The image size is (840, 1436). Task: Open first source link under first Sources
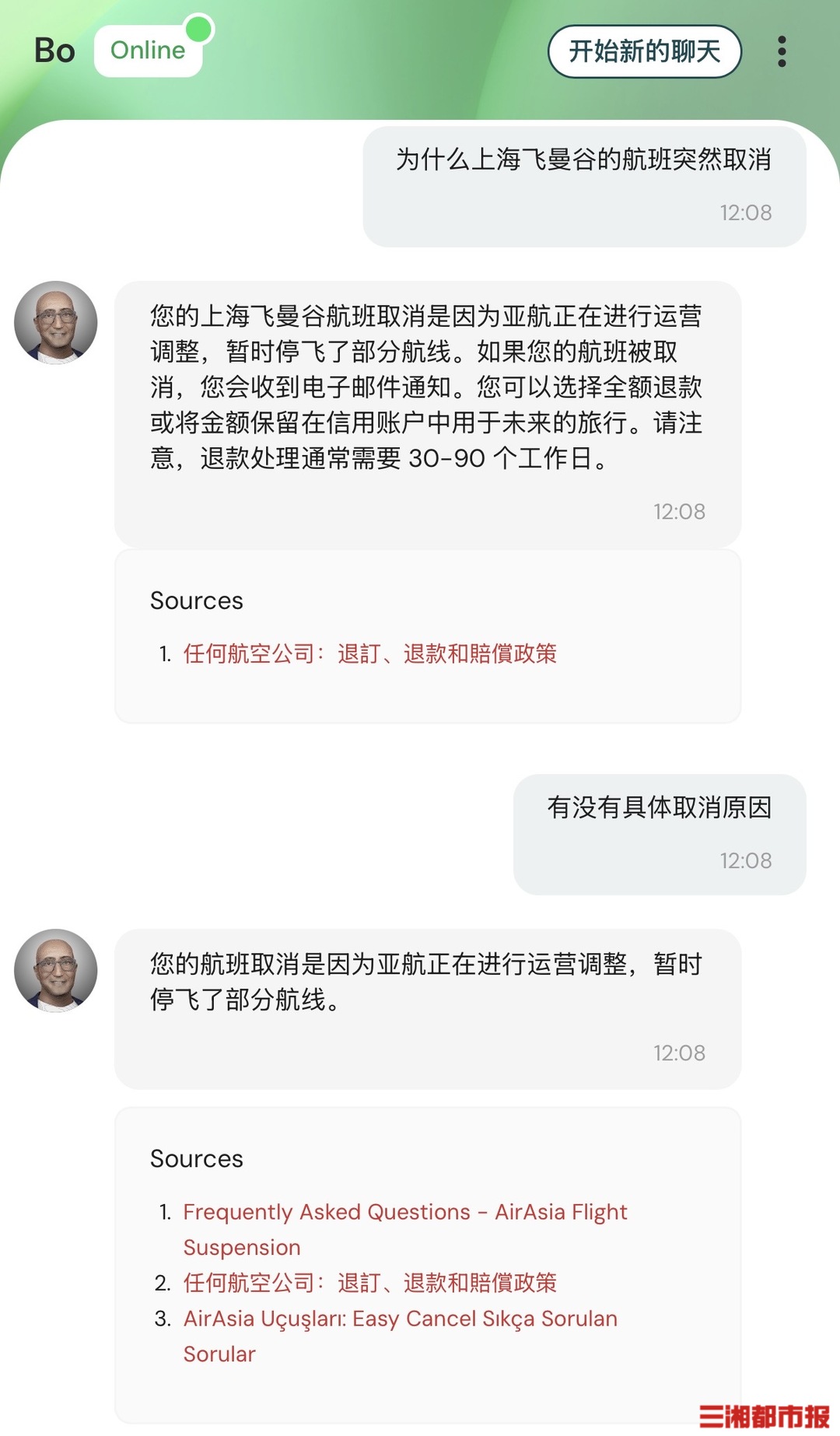(x=369, y=653)
